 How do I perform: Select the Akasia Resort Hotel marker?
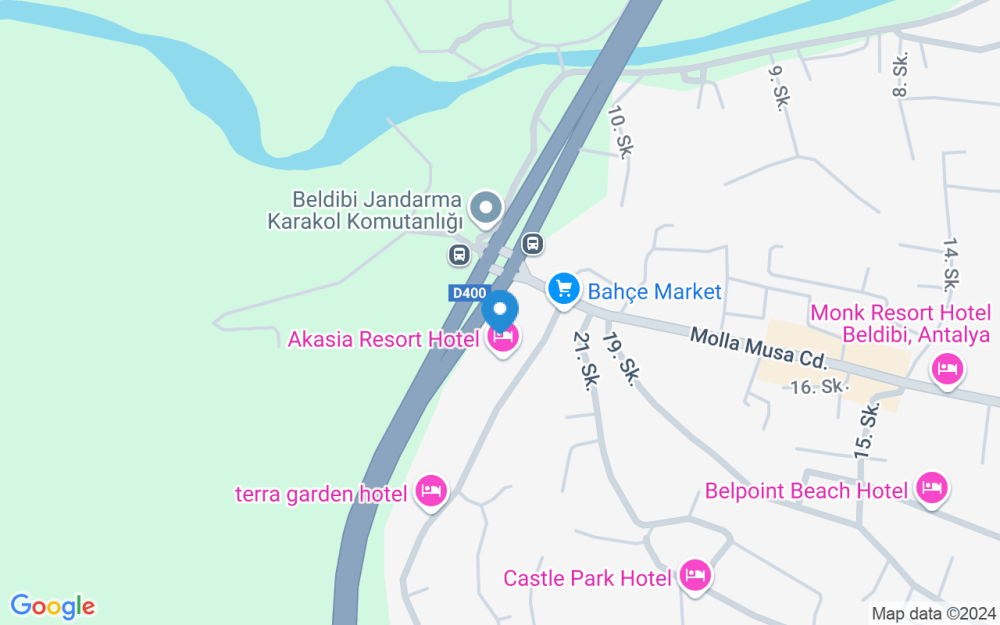coord(503,340)
